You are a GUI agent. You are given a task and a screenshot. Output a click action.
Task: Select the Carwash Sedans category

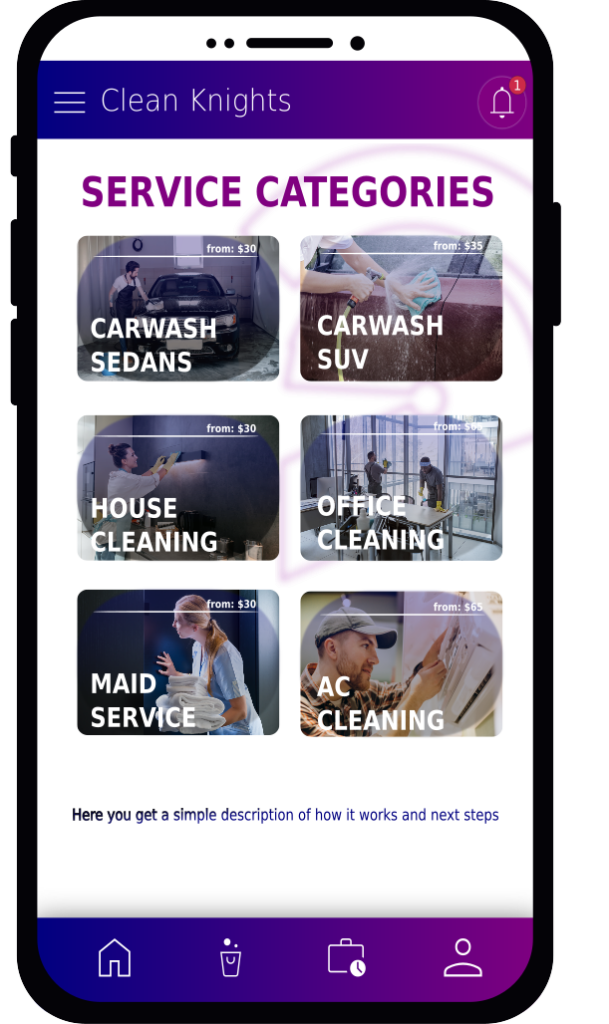pyautogui.click(x=178, y=308)
